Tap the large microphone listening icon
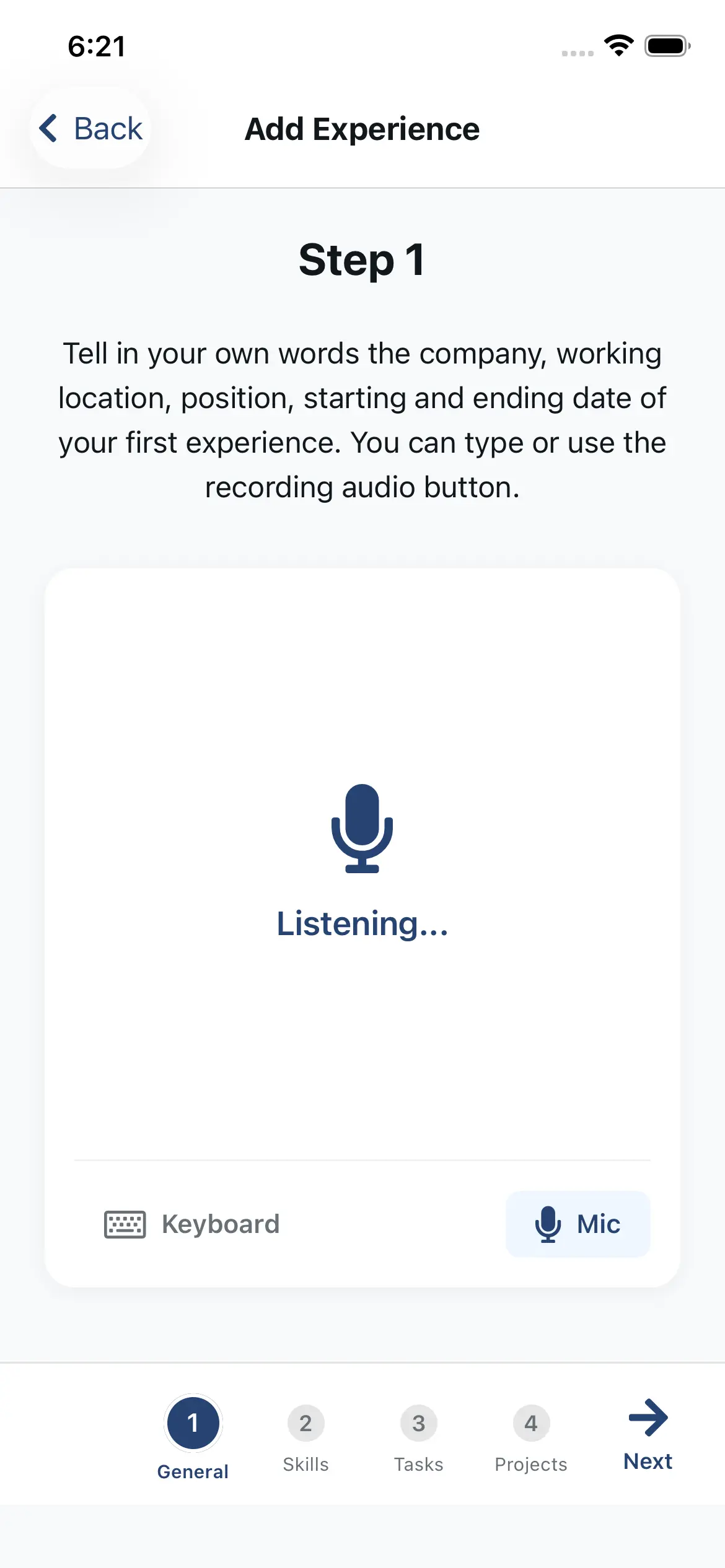Screen dimensions: 725x1568 [362, 829]
